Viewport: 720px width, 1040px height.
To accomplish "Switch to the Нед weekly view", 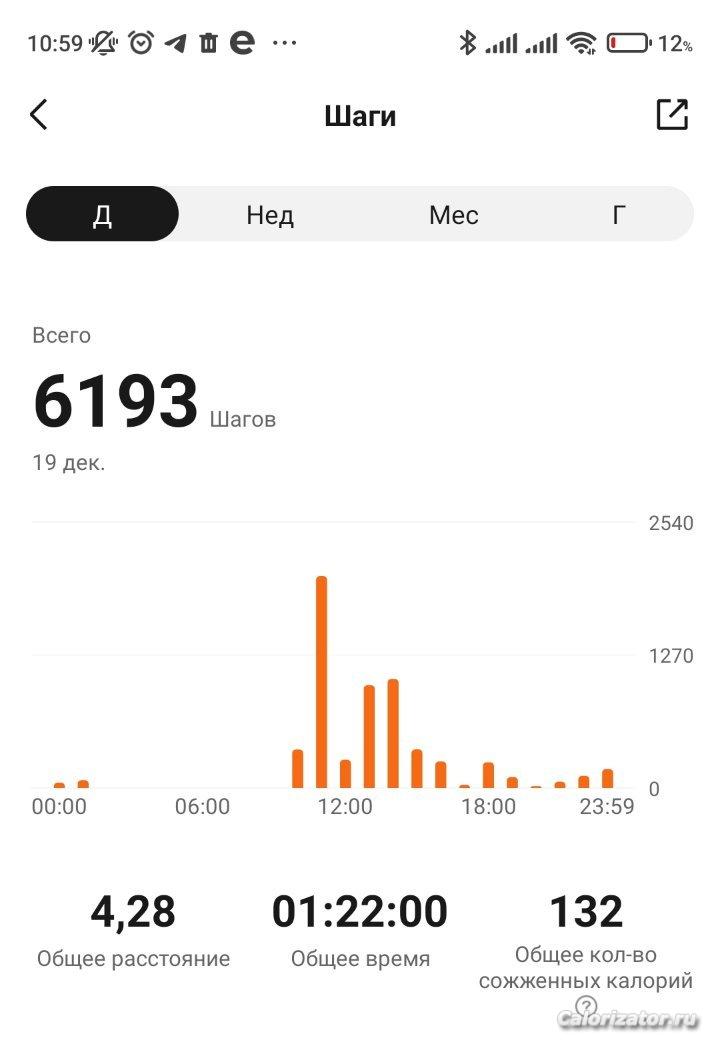I will click(x=270, y=215).
